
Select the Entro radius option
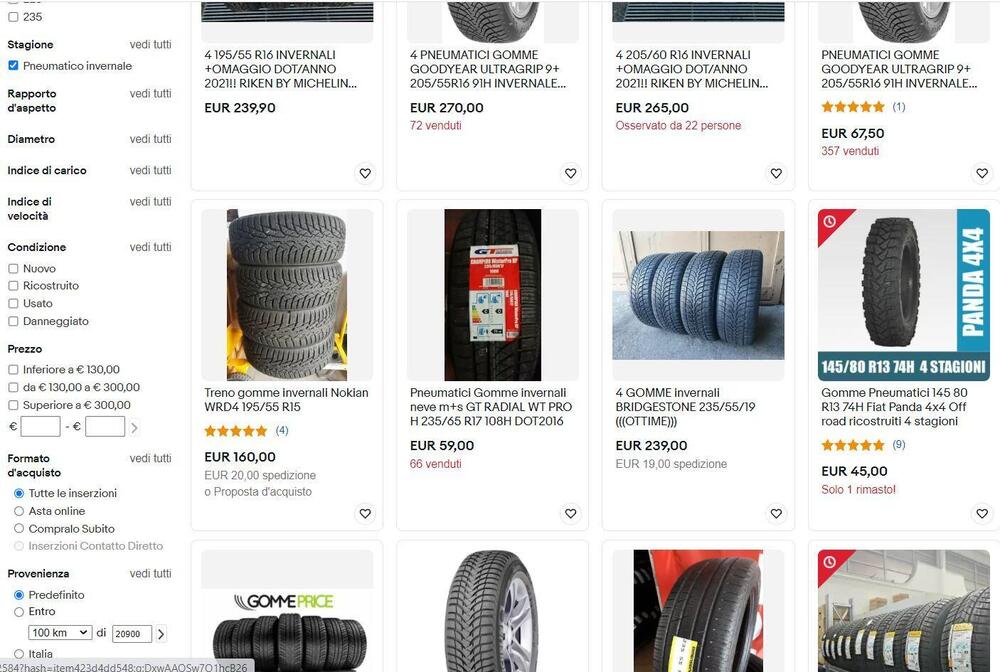point(19,612)
